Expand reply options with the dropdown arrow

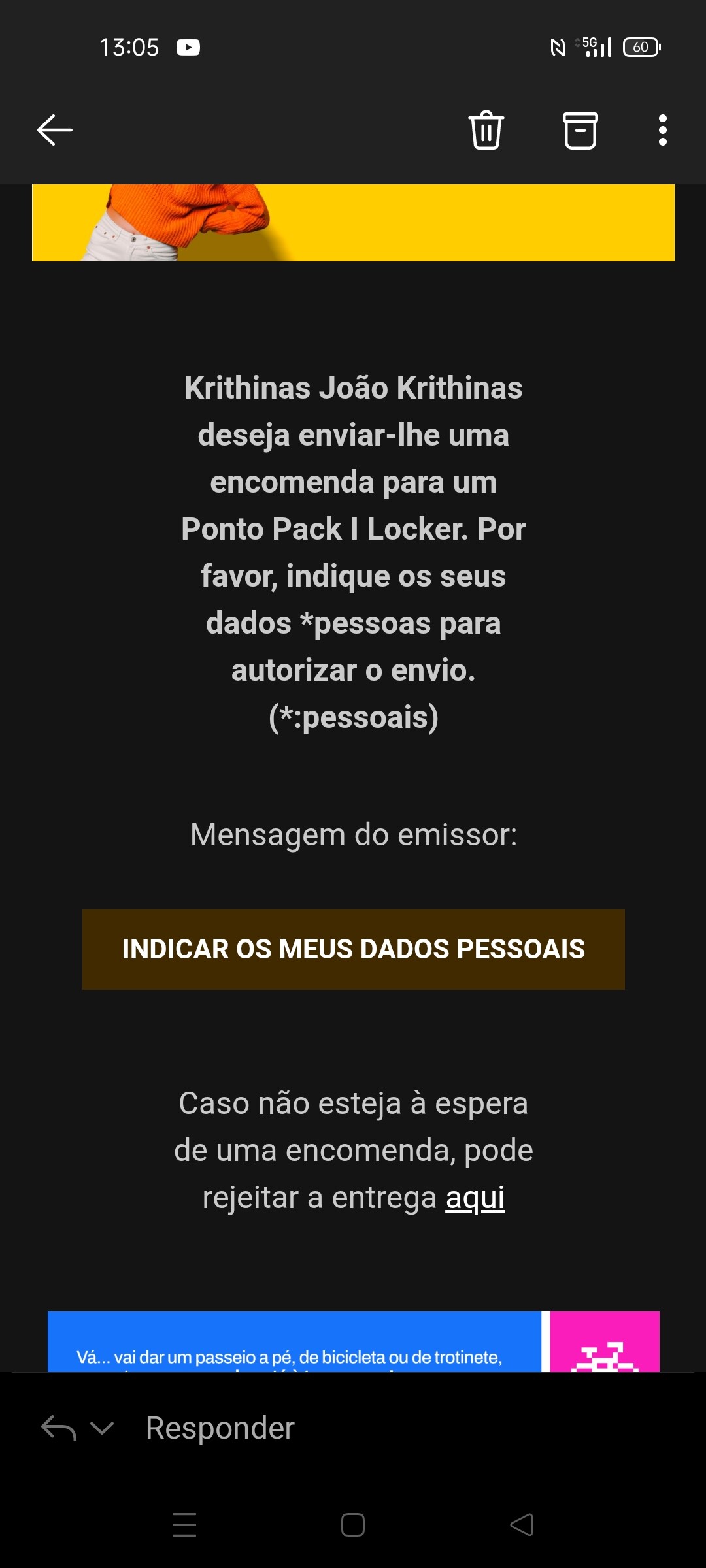102,1428
